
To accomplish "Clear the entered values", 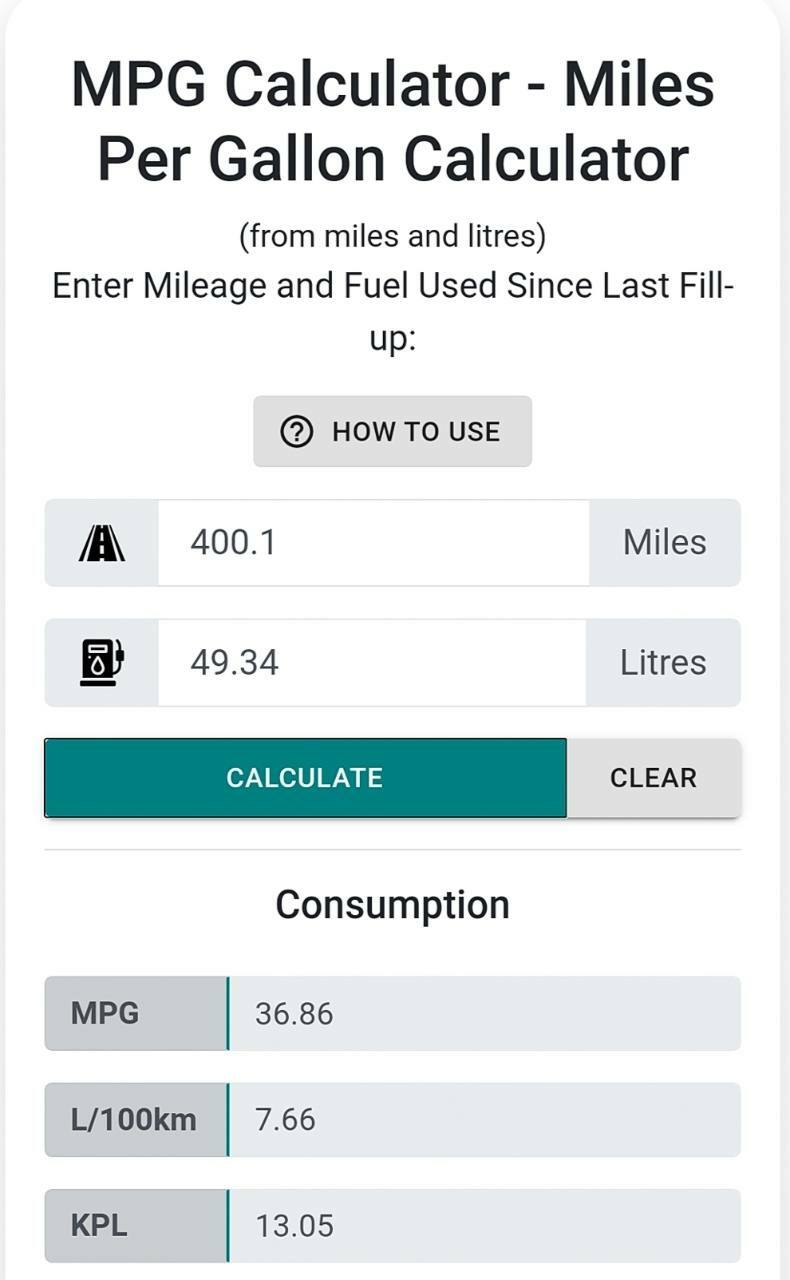I will coord(654,778).
